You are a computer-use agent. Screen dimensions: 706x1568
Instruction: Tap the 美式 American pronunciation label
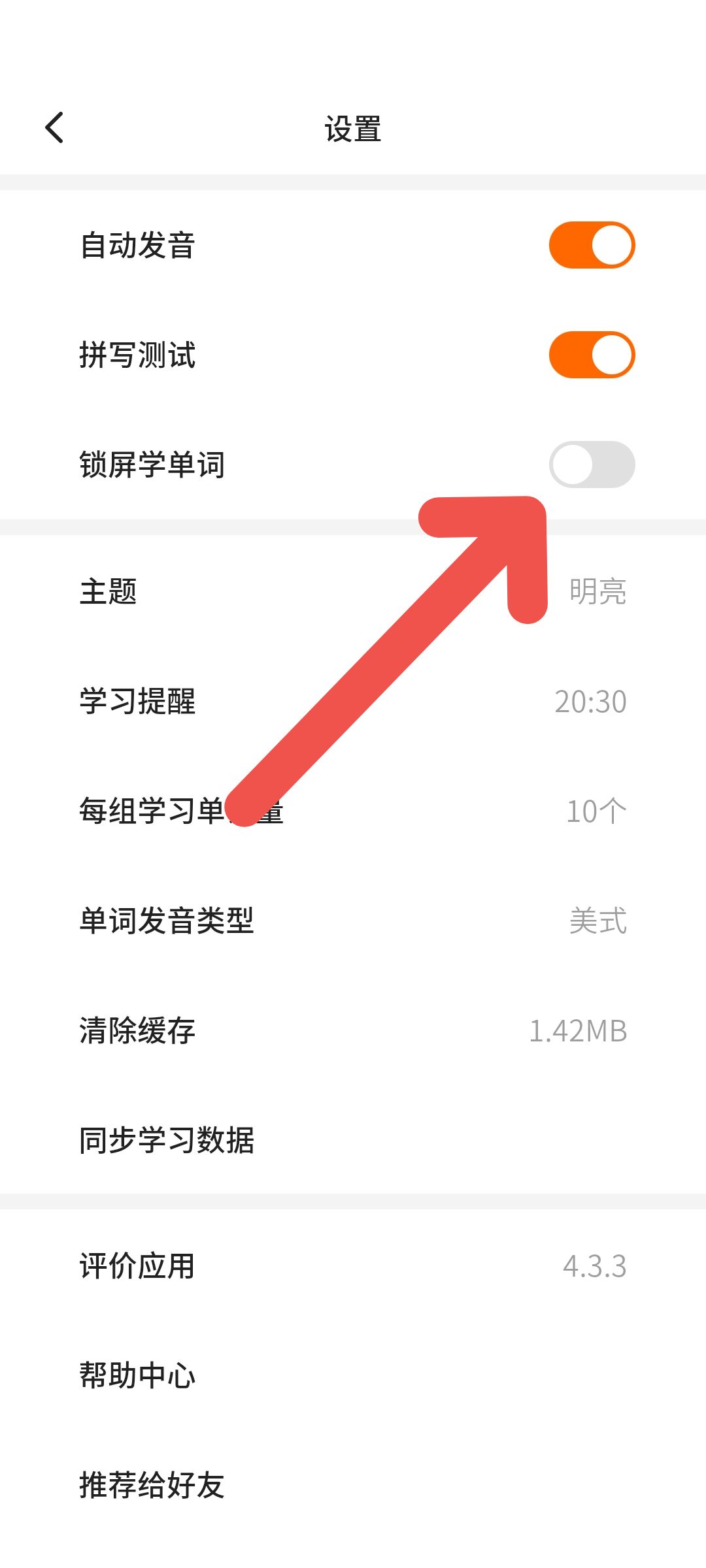pyautogui.click(x=596, y=923)
